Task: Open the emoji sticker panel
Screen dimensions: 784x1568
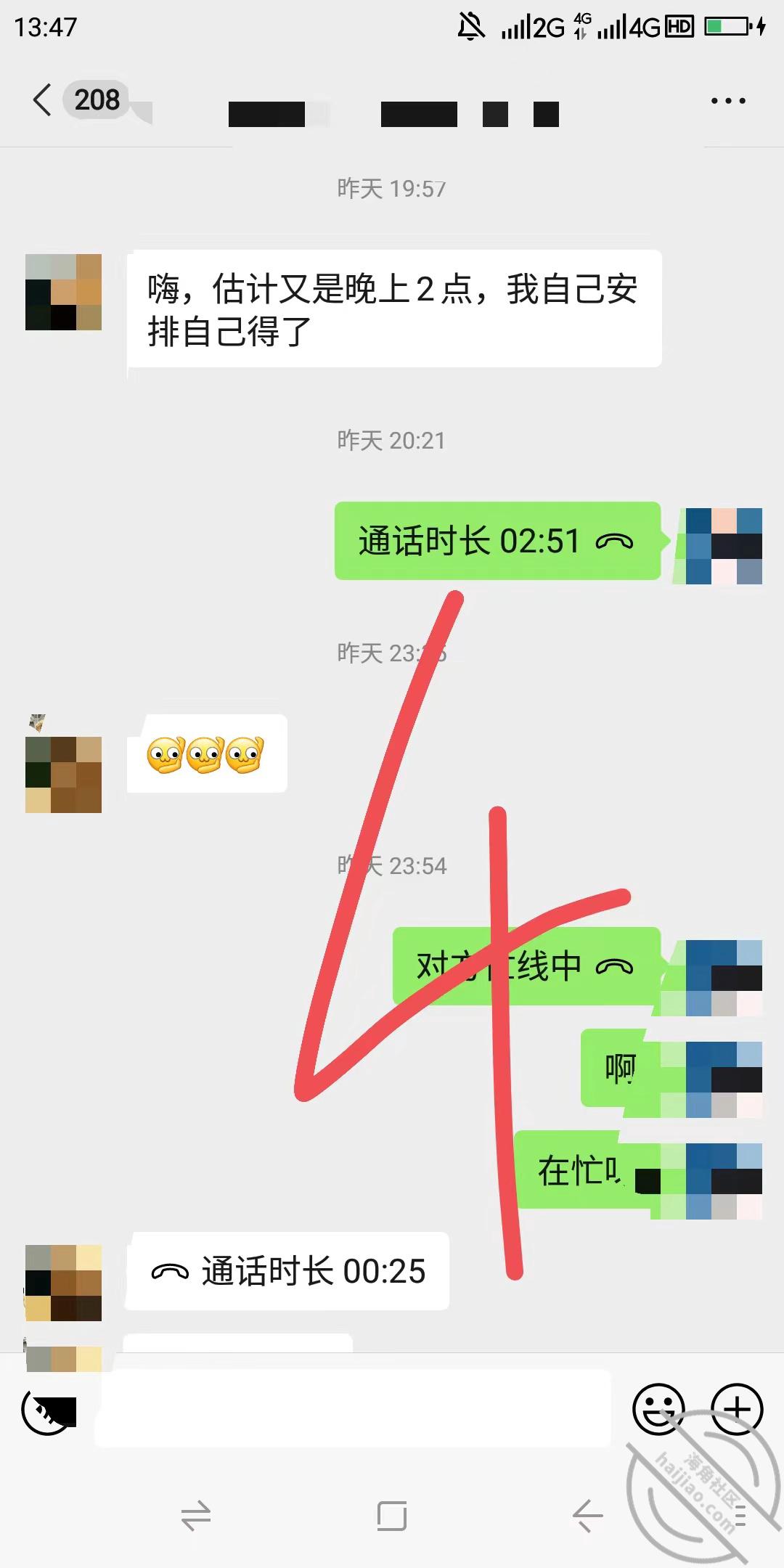Action: 658,1410
